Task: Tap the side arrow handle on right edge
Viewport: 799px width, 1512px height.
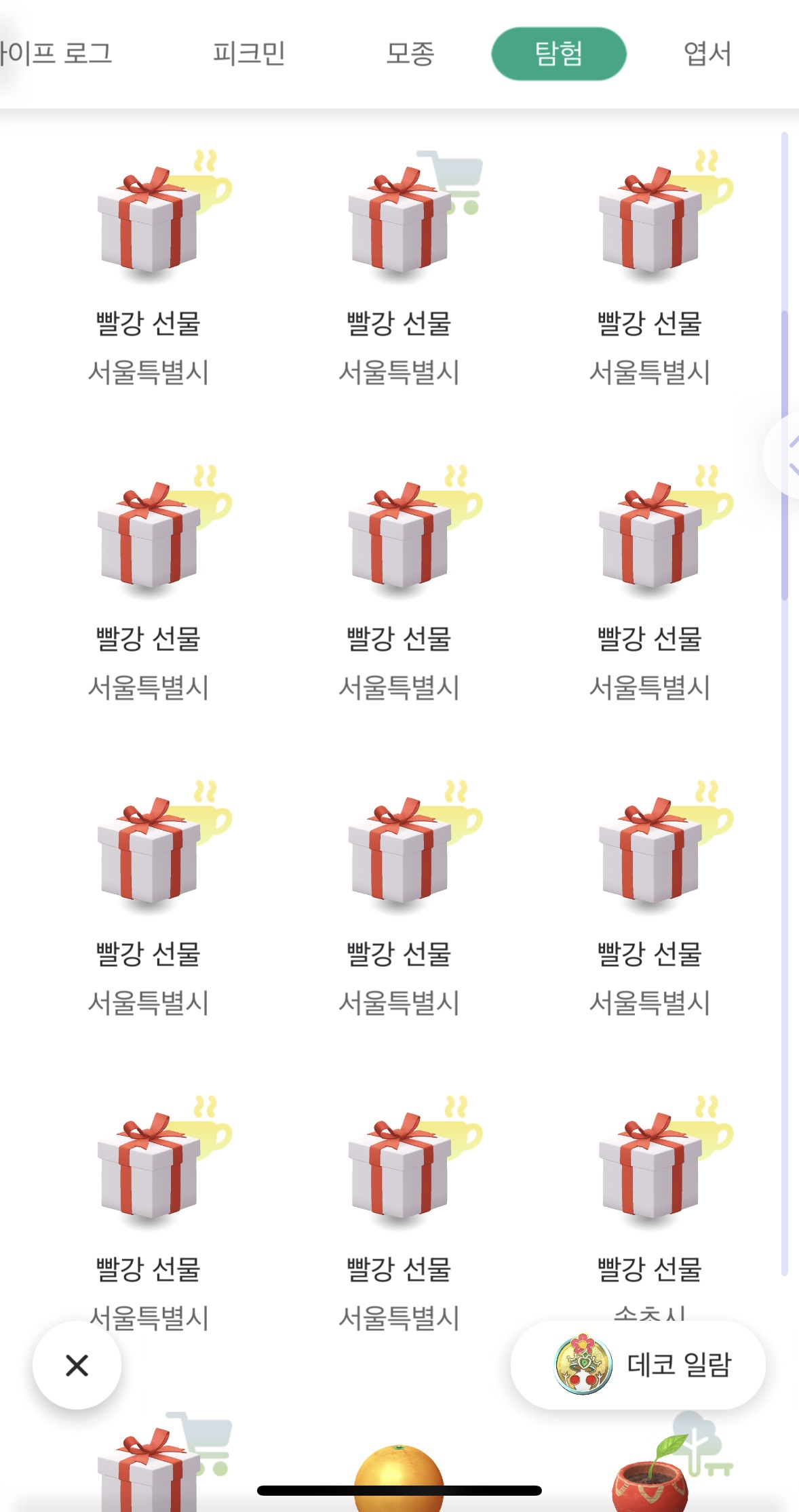Action: (x=785, y=456)
